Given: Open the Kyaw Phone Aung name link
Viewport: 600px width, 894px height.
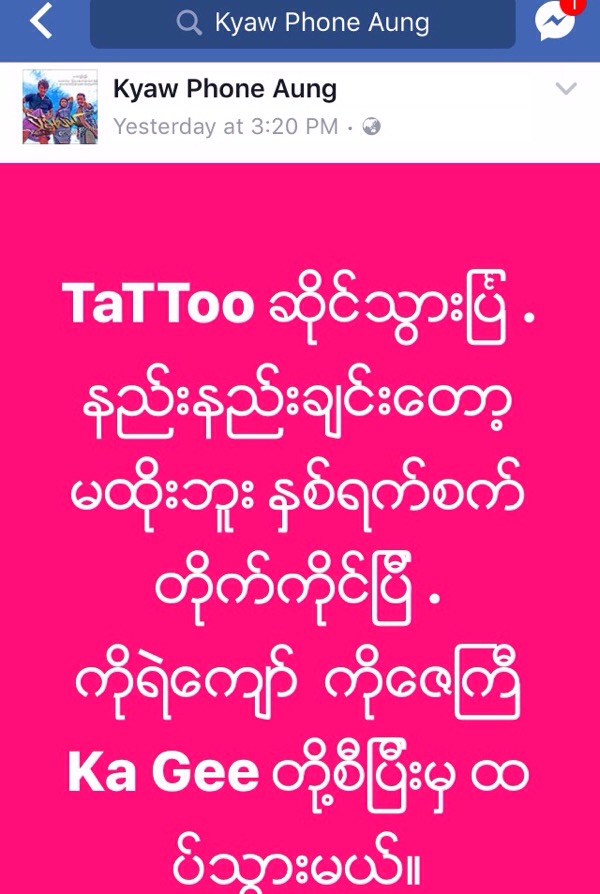Looking at the screenshot, I should [225, 90].
